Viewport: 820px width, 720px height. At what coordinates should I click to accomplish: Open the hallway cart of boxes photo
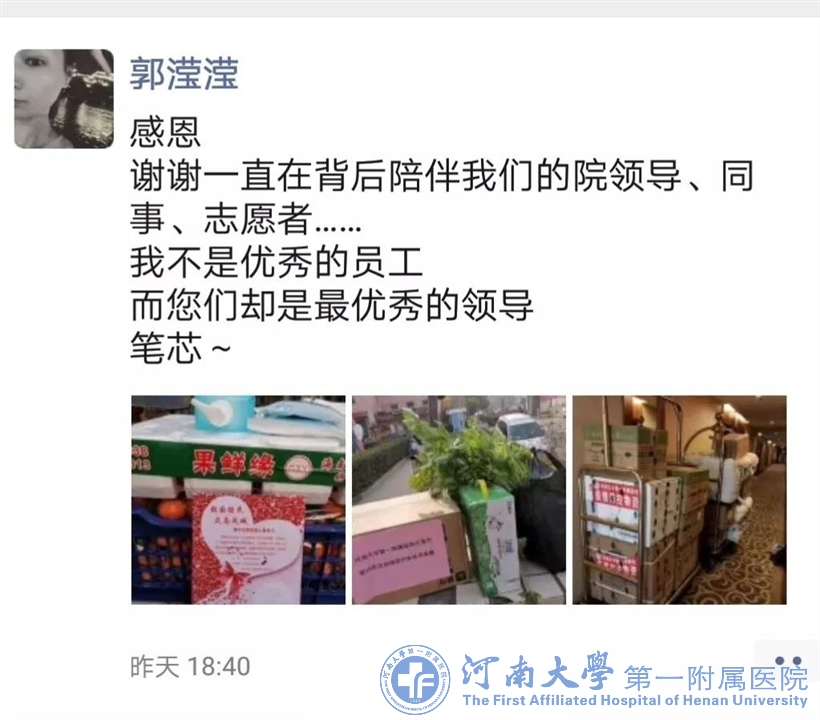coord(679,500)
